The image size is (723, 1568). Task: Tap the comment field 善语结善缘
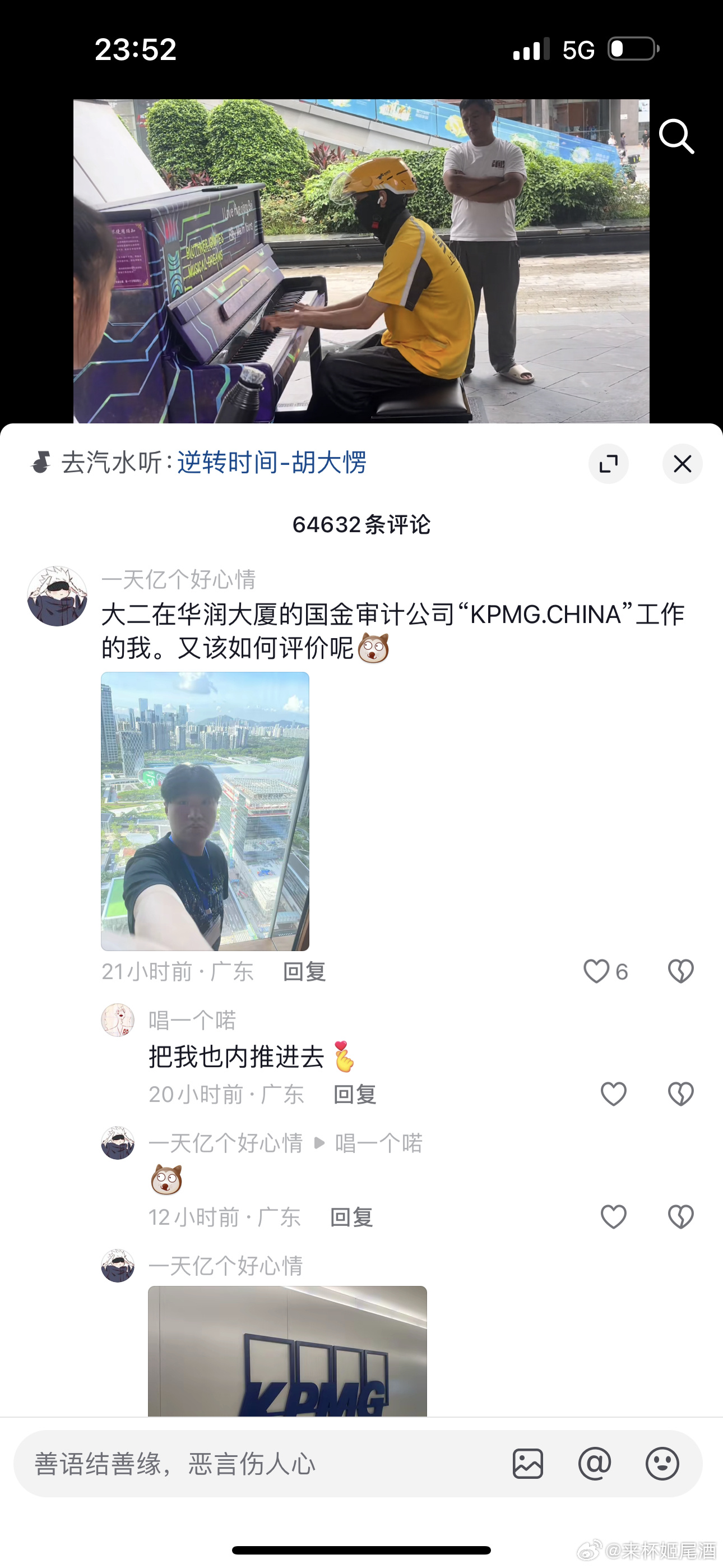click(x=256, y=1464)
